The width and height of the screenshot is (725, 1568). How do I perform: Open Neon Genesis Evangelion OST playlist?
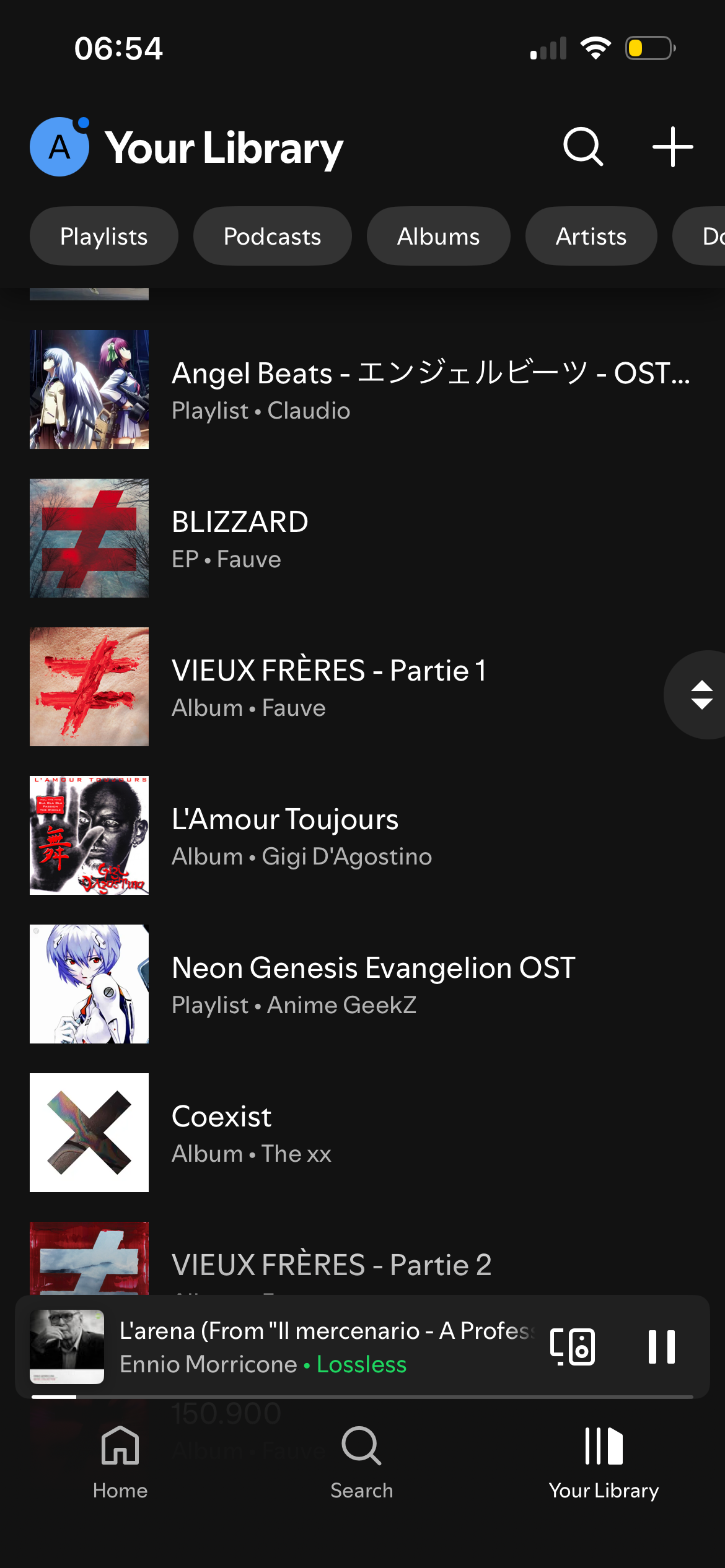(x=372, y=984)
